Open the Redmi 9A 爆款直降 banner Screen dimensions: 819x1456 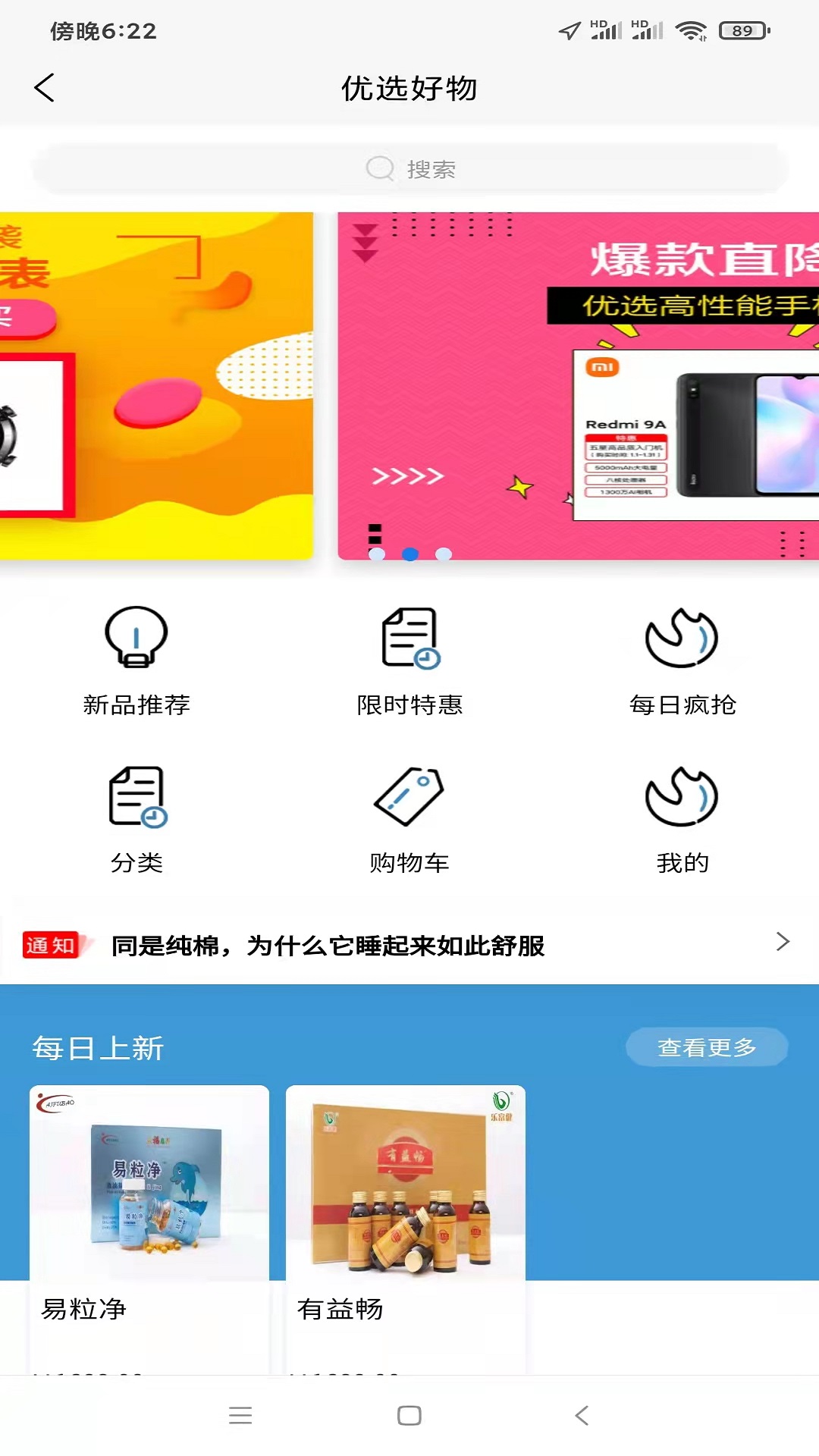[x=578, y=386]
